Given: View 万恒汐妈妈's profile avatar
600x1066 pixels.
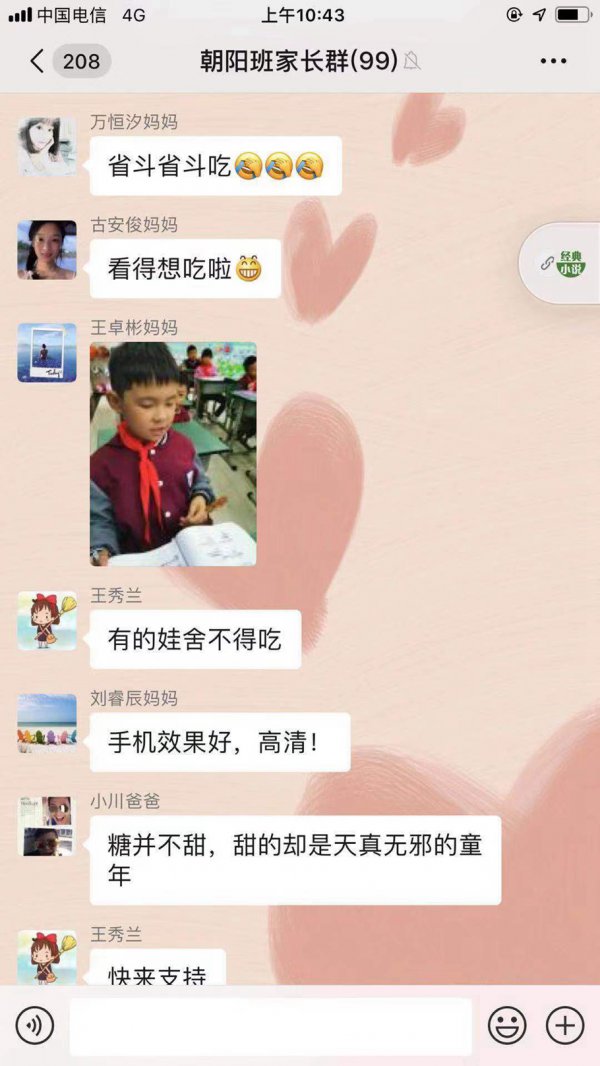Looking at the screenshot, I should pyautogui.click(x=47, y=147).
